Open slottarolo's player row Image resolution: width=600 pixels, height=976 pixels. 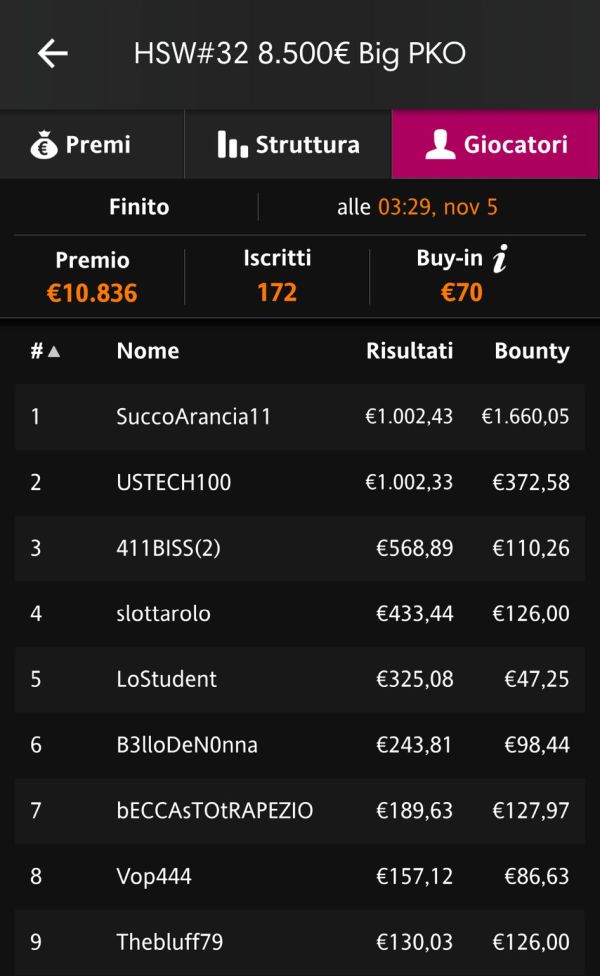tap(299, 614)
